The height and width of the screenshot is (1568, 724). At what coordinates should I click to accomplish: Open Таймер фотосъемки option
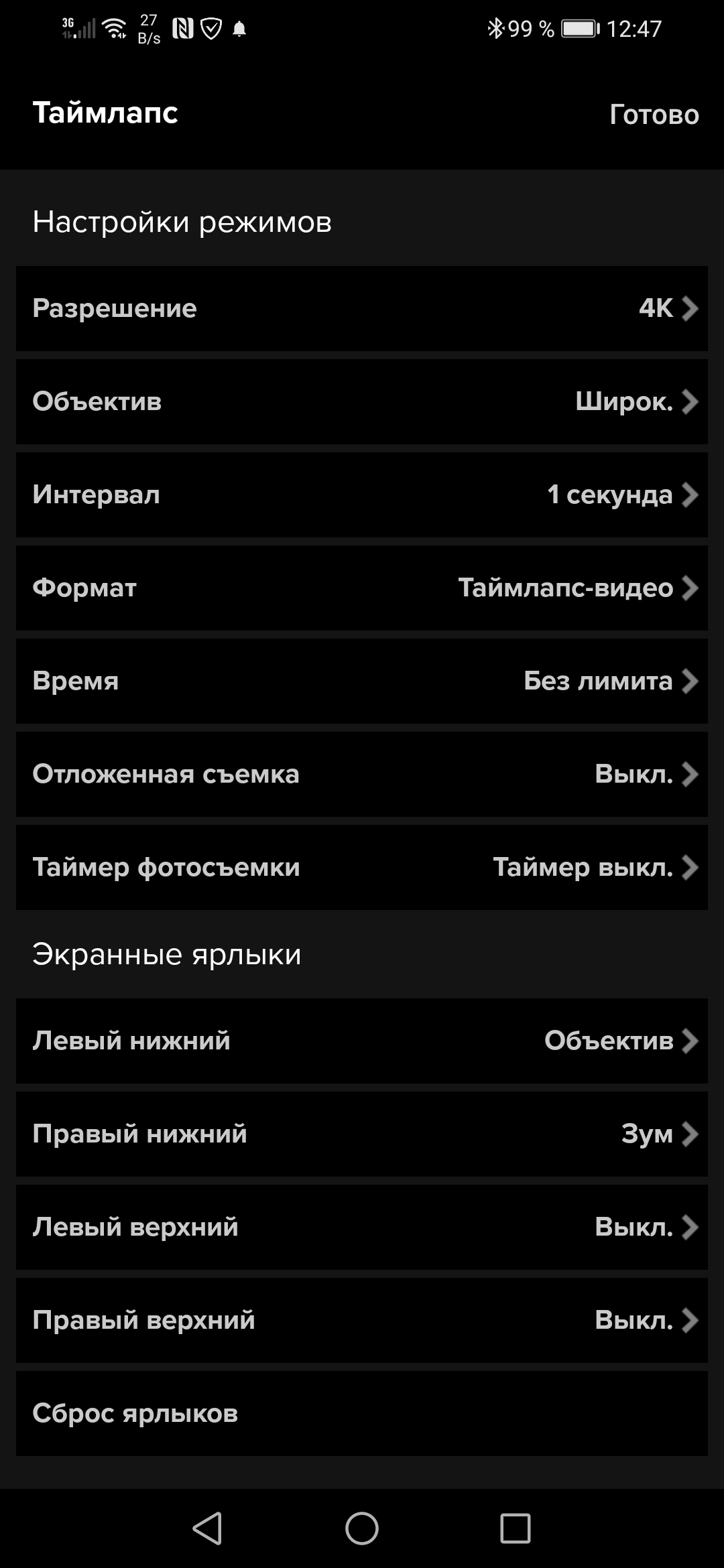pyautogui.click(x=362, y=867)
